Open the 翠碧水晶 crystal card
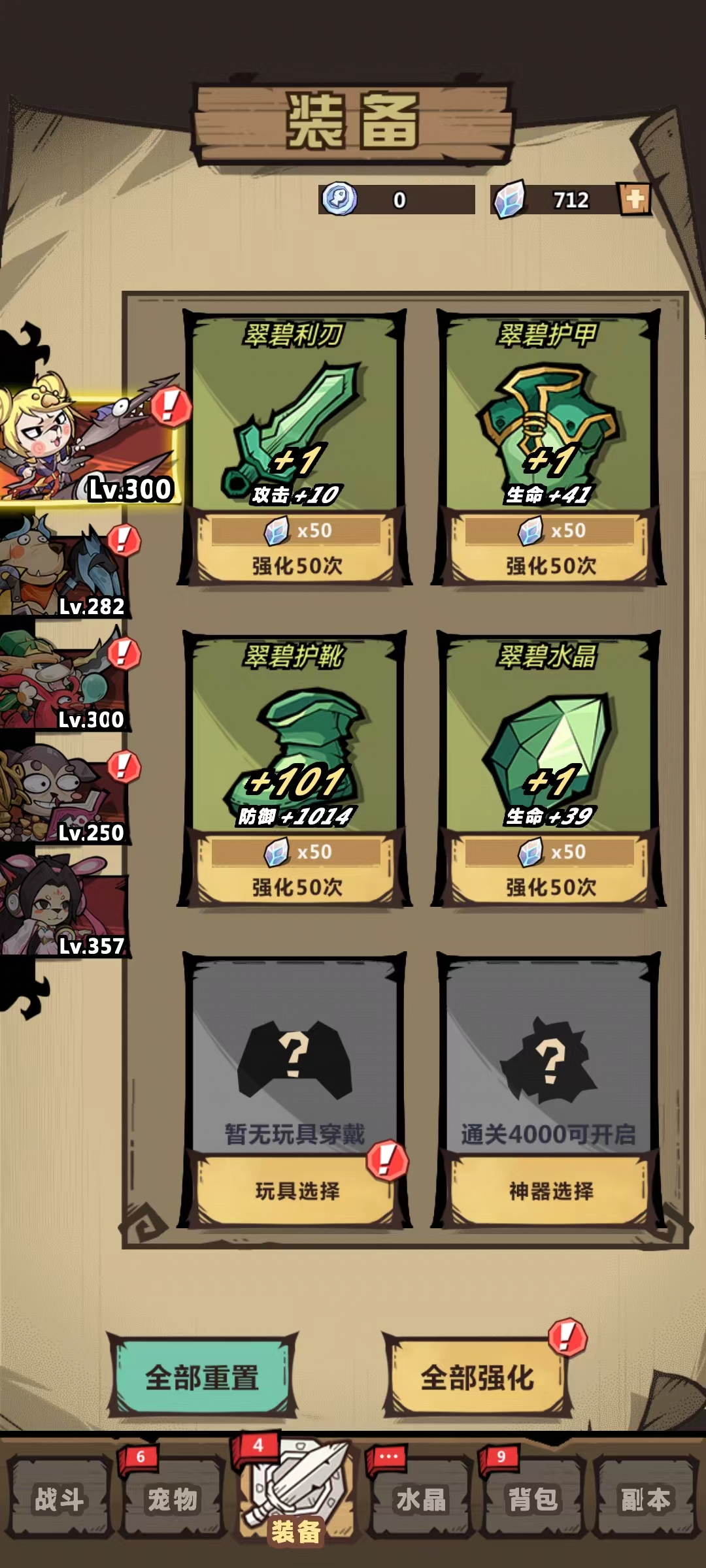The image size is (706, 1568). pos(549,738)
